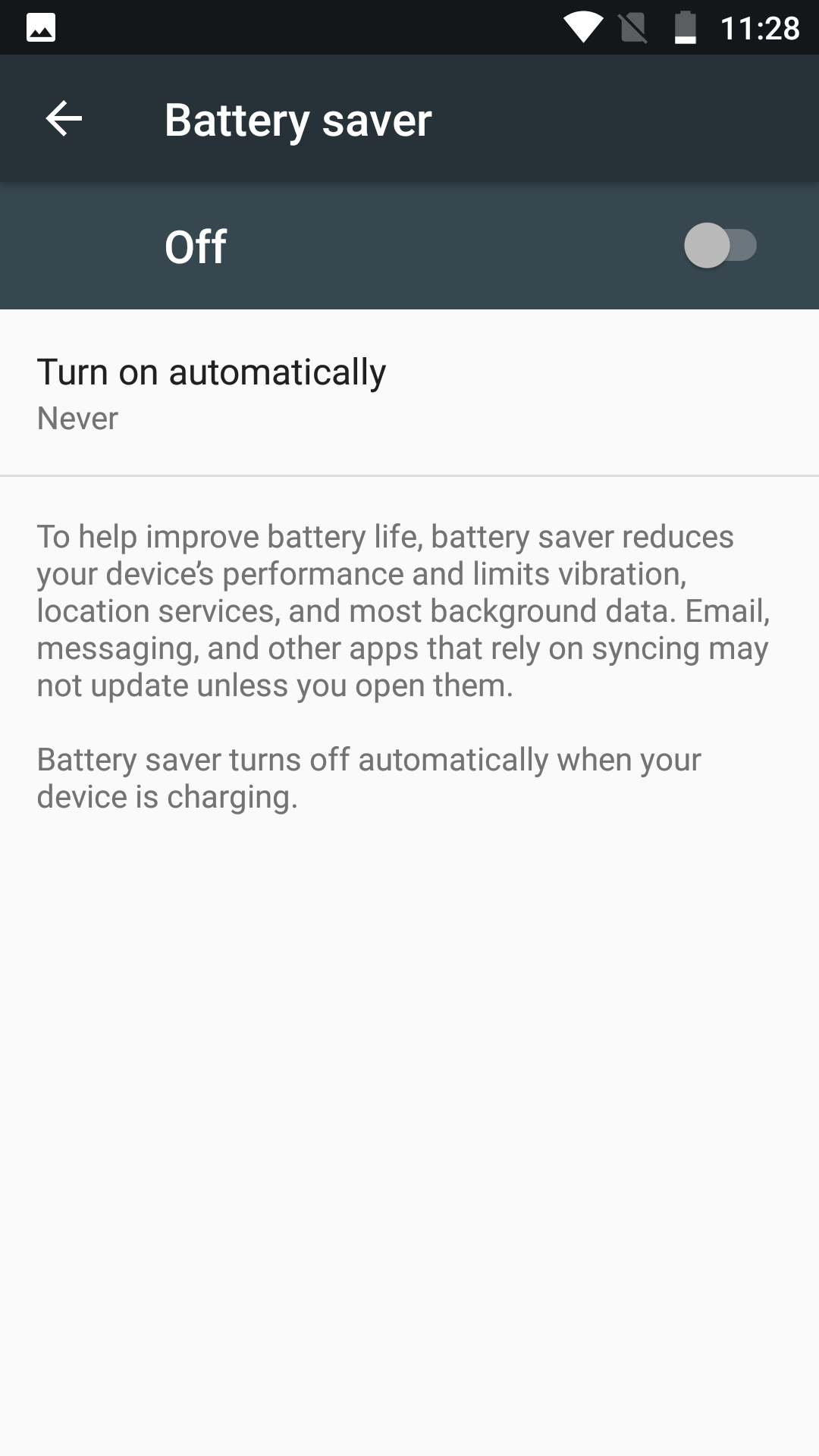Open Turn on automatically setting
The width and height of the screenshot is (819, 1456).
pyautogui.click(x=409, y=393)
